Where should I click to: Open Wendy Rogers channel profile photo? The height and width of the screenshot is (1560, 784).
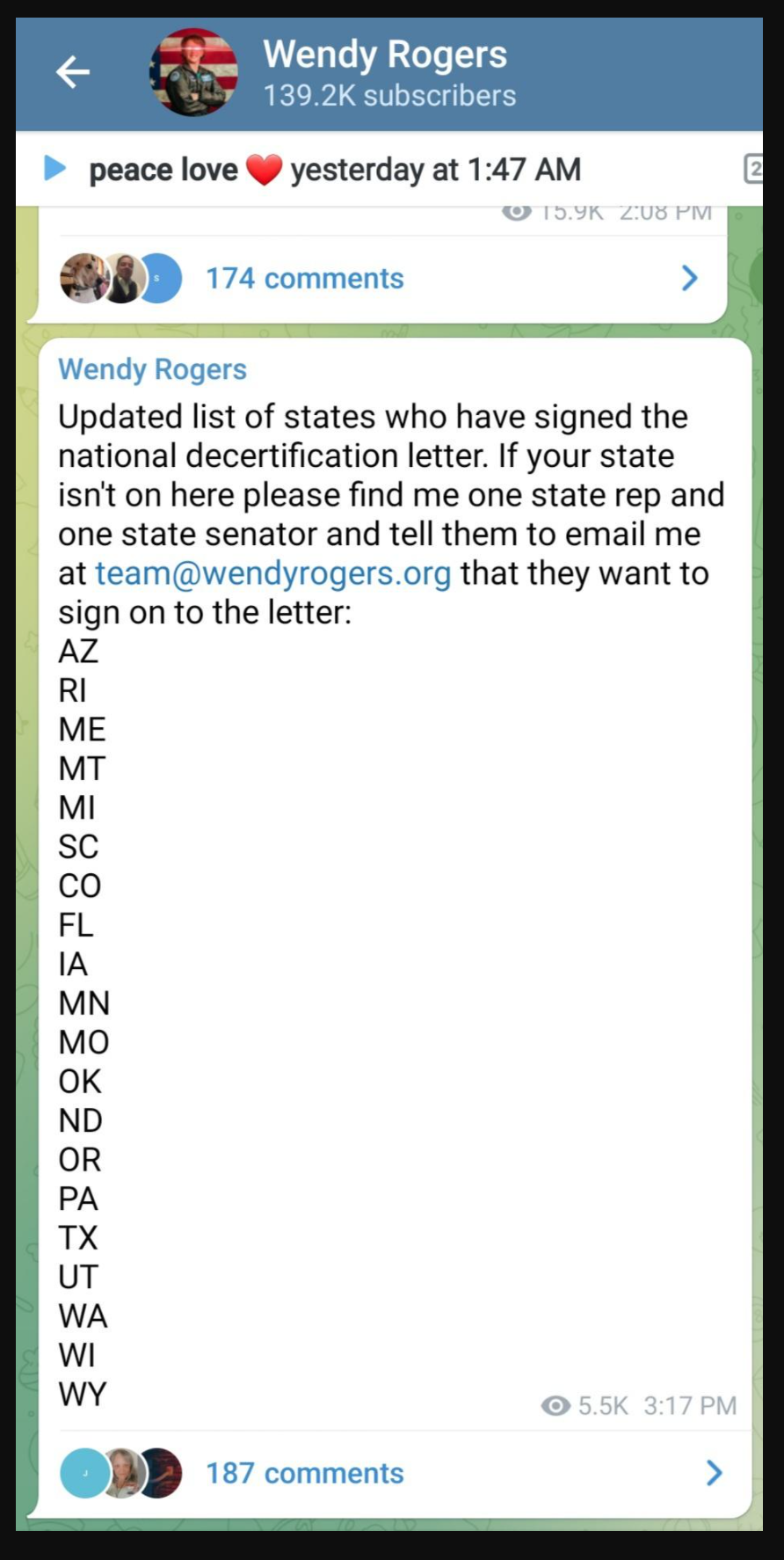[x=193, y=72]
